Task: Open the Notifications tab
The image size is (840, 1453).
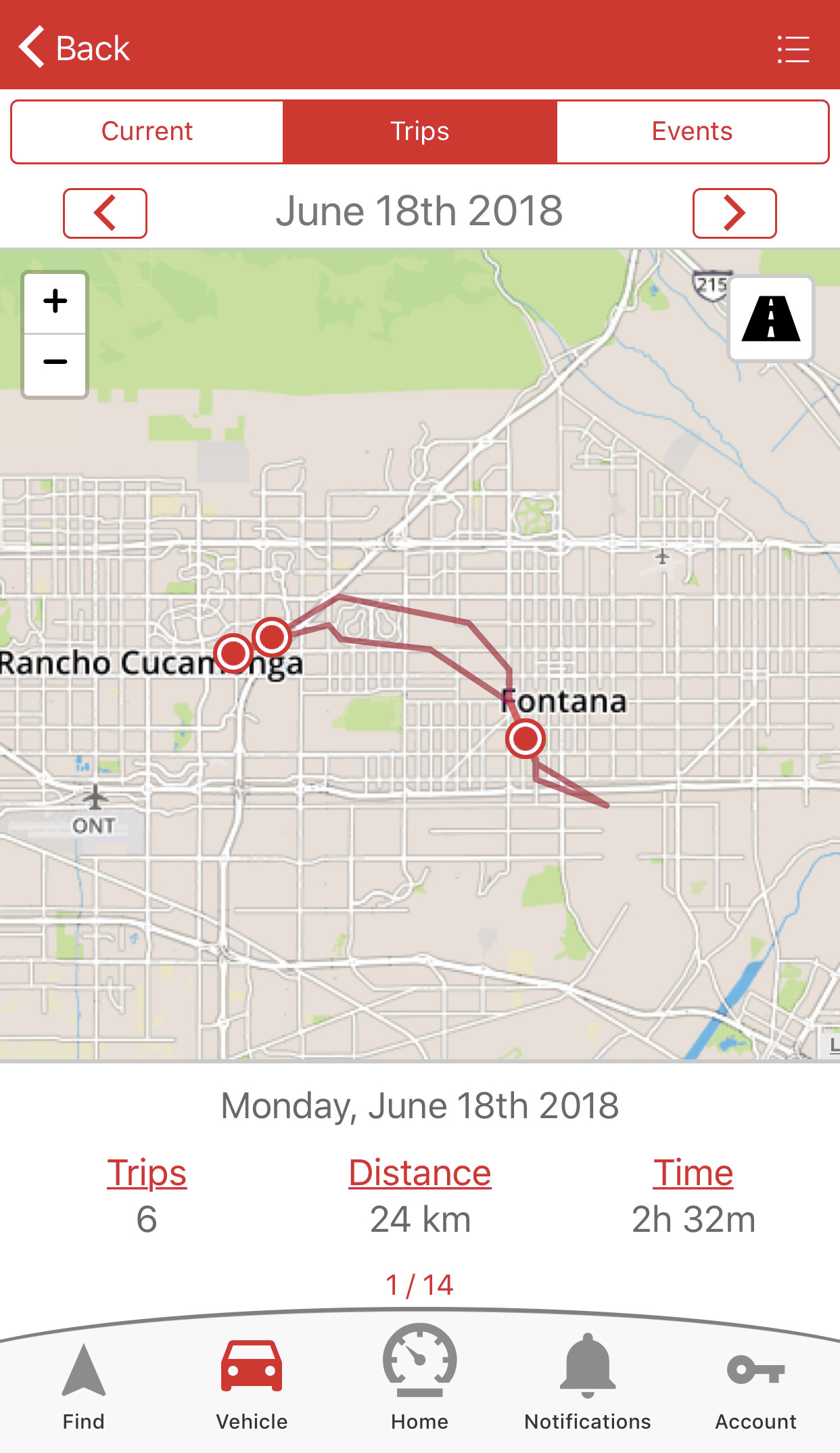Action: pos(588,1383)
